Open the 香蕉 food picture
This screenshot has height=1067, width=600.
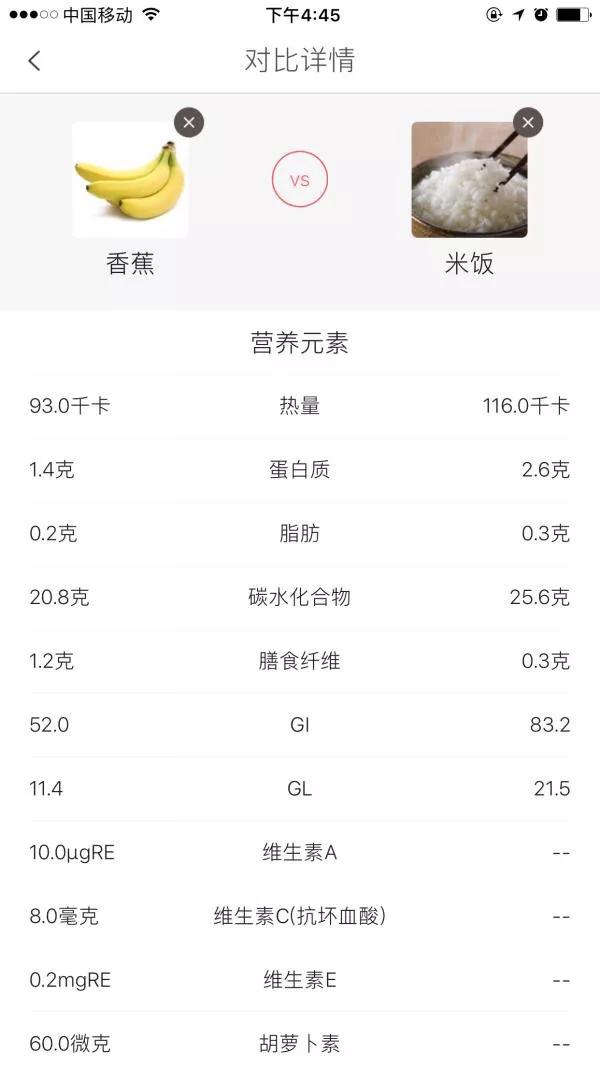click(x=130, y=180)
